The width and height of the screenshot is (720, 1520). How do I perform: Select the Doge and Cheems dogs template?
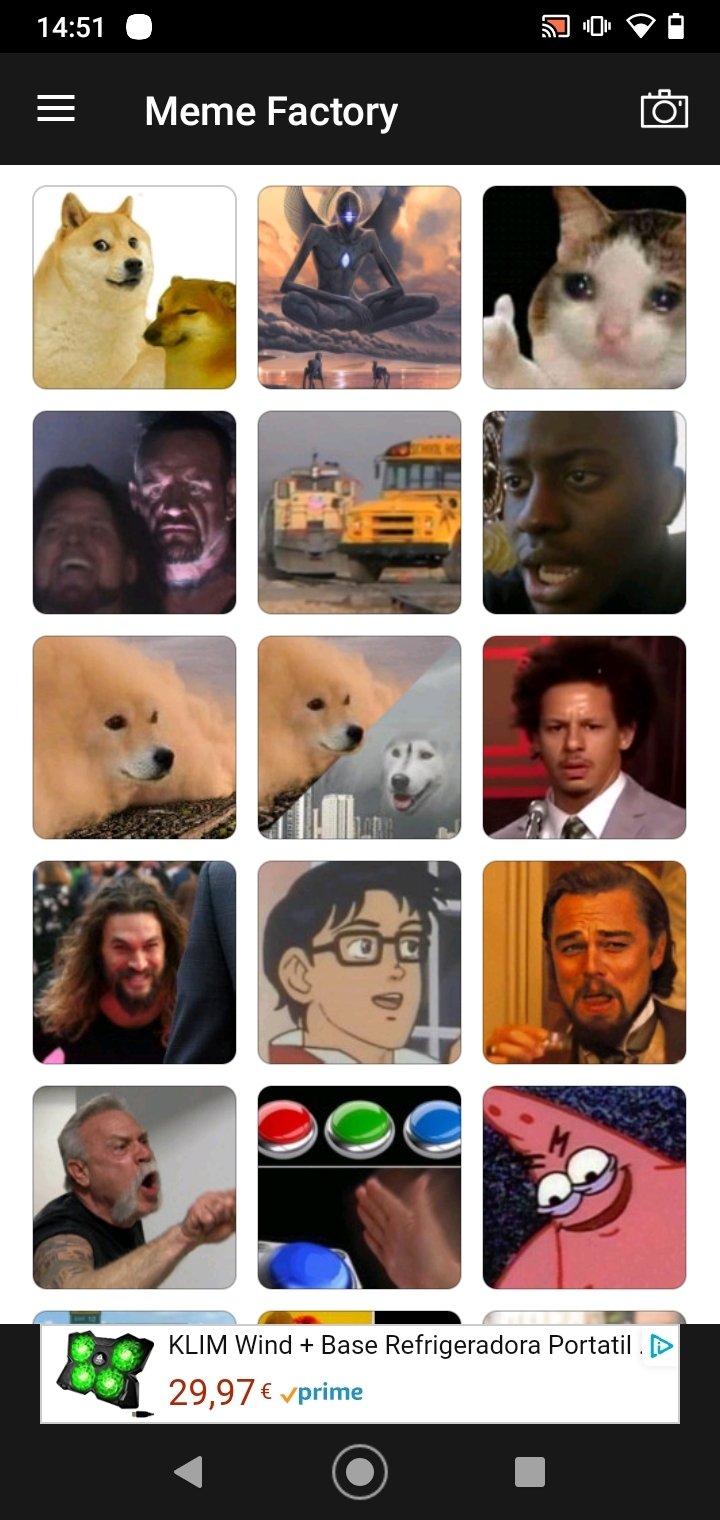coord(134,287)
